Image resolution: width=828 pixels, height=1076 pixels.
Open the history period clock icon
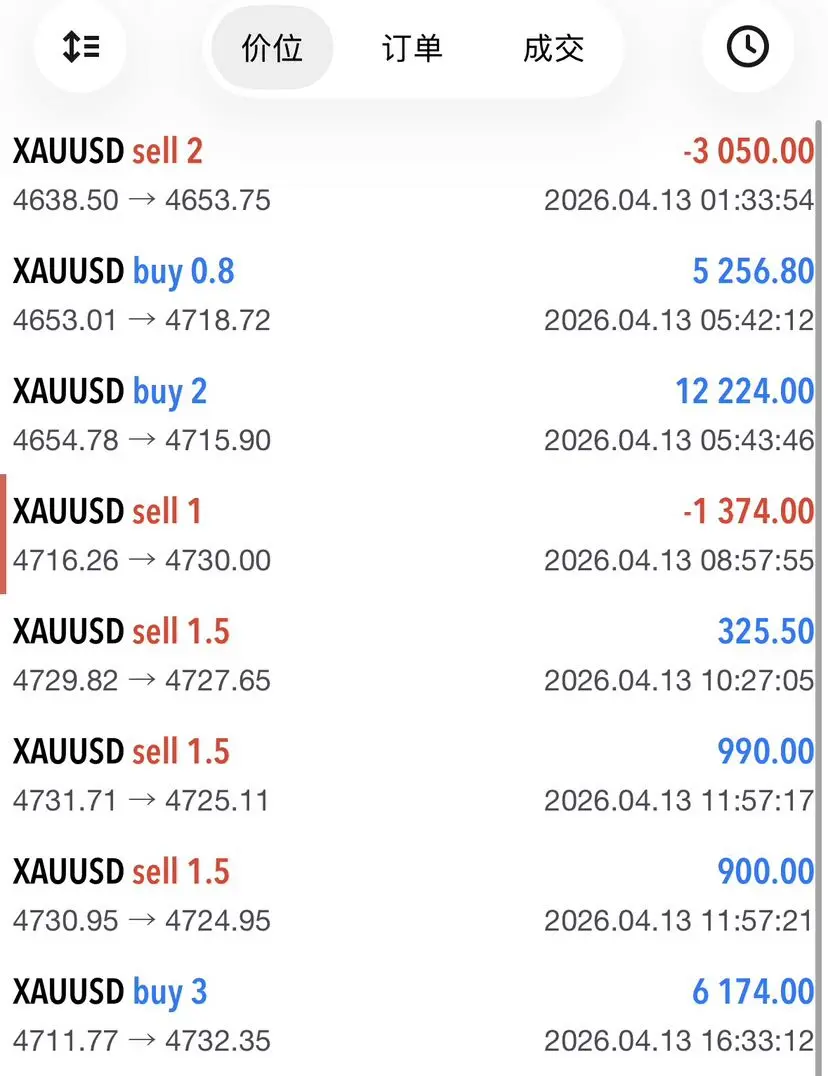click(x=747, y=47)
